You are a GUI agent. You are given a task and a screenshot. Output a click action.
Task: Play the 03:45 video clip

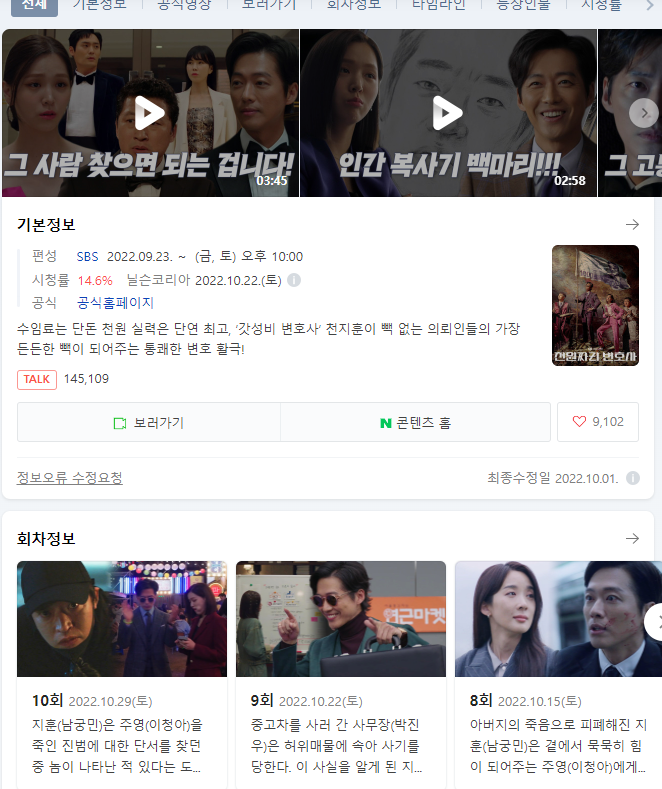150,113
